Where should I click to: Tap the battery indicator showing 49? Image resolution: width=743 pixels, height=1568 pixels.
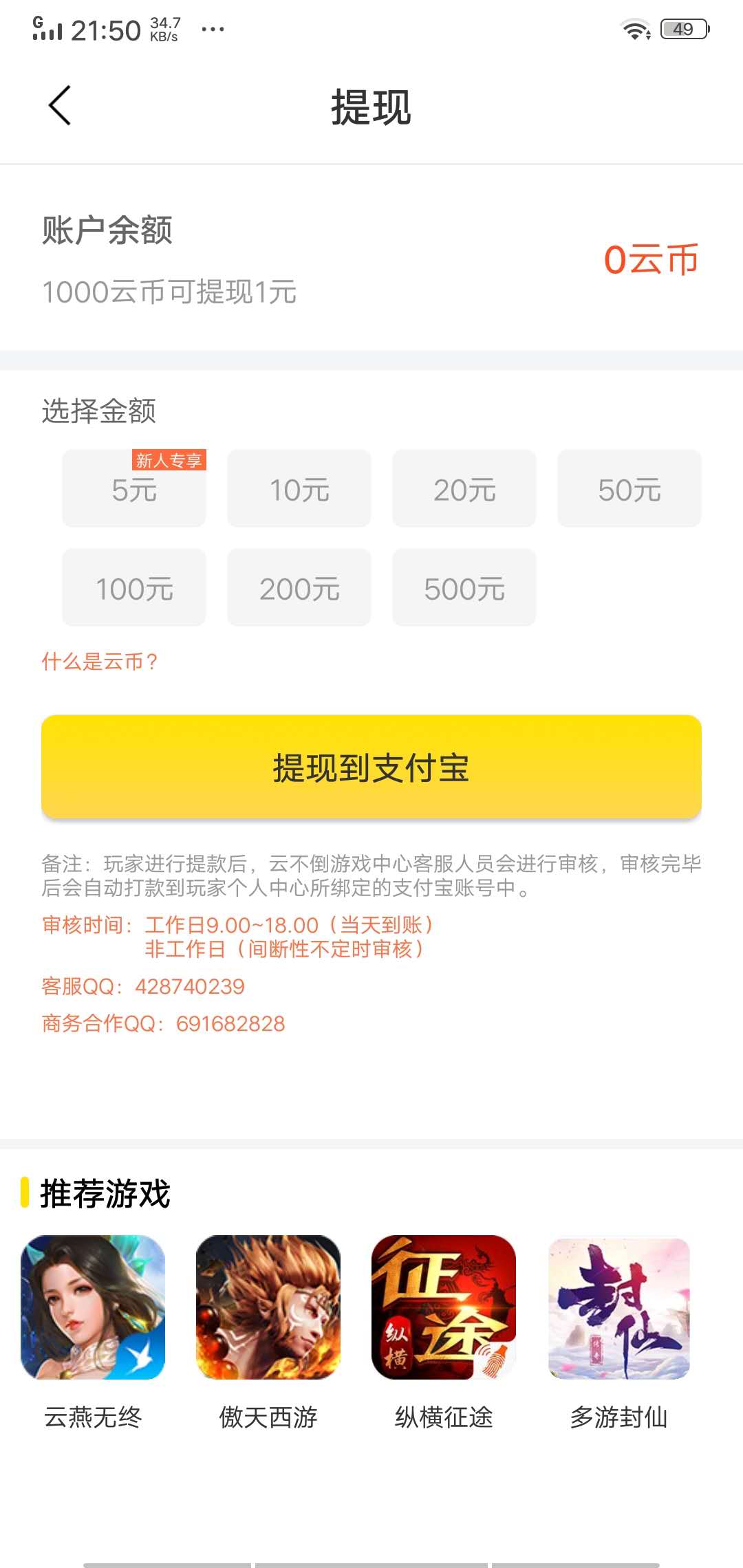tap(681, 29)
